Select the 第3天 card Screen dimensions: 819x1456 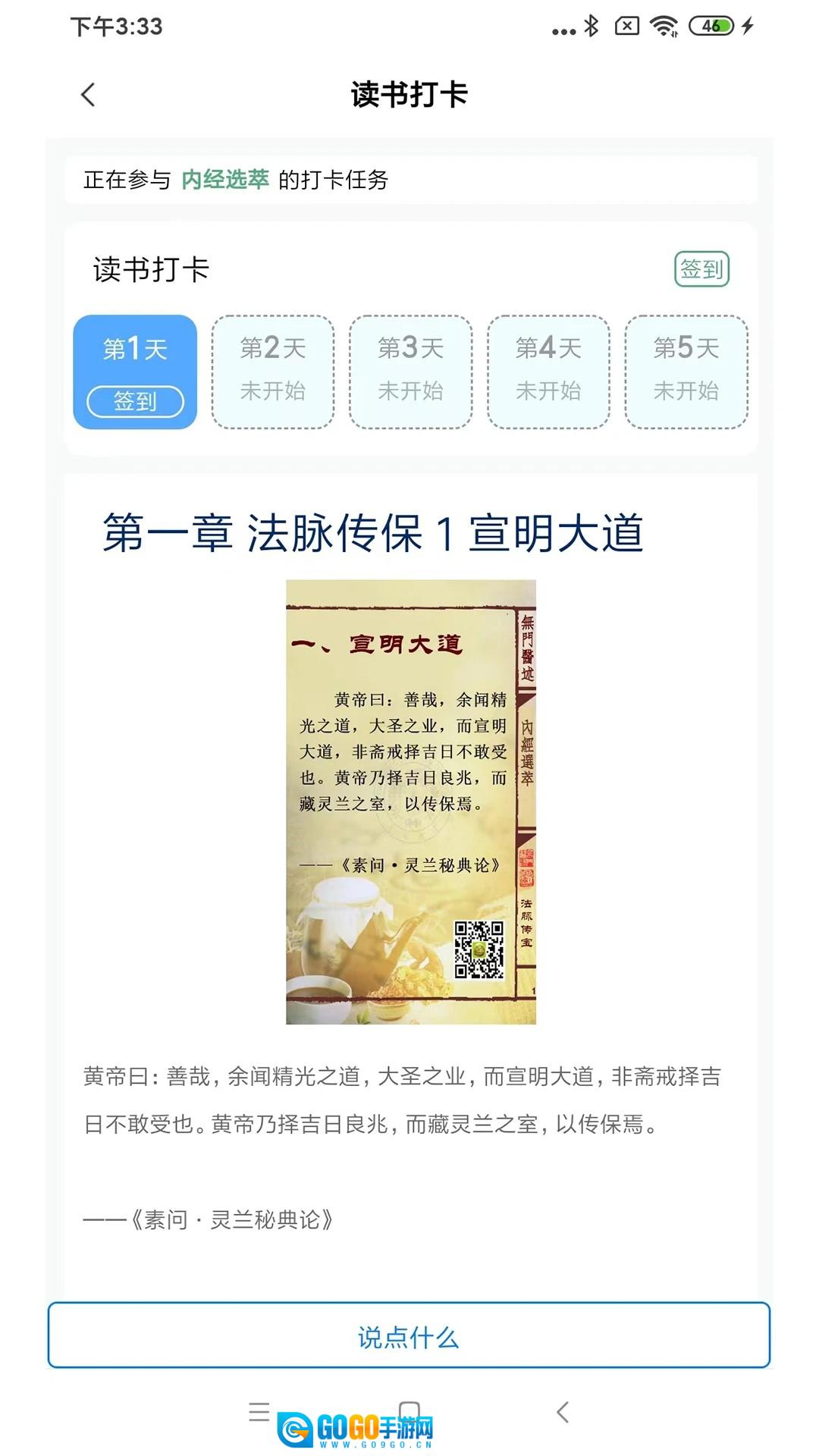tap(410, 372)
